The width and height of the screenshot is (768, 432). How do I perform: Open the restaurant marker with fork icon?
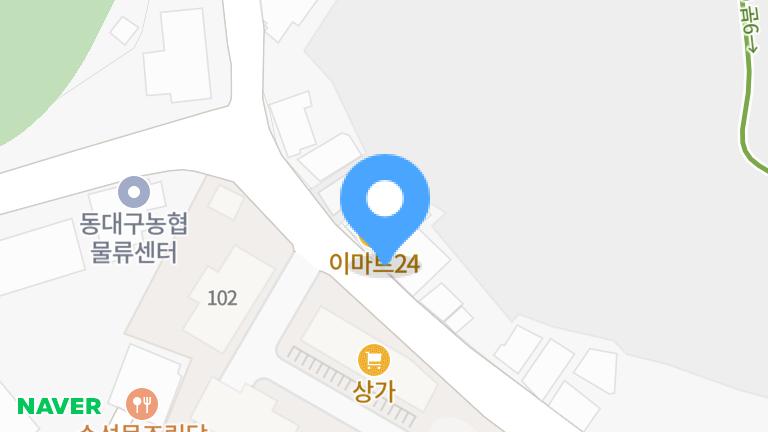coord(142,404)
